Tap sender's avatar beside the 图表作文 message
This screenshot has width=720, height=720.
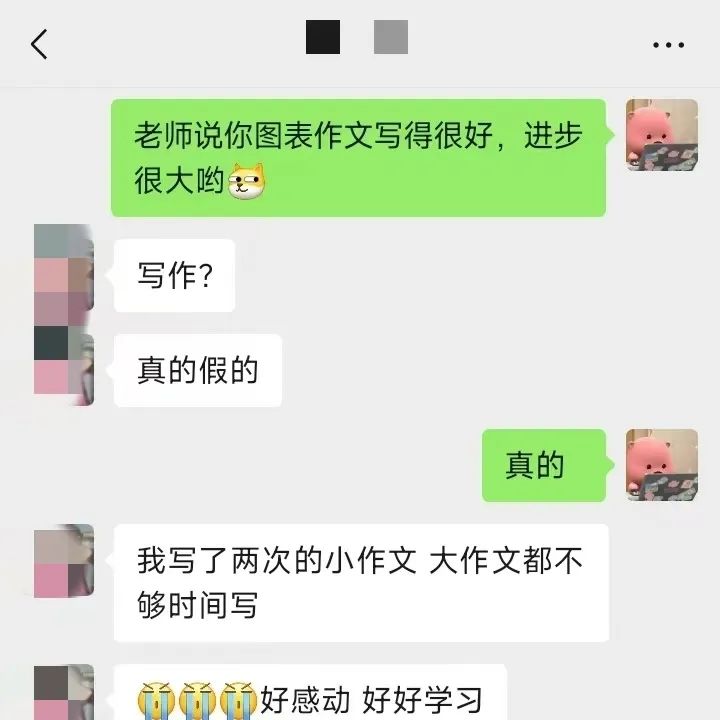661,135
